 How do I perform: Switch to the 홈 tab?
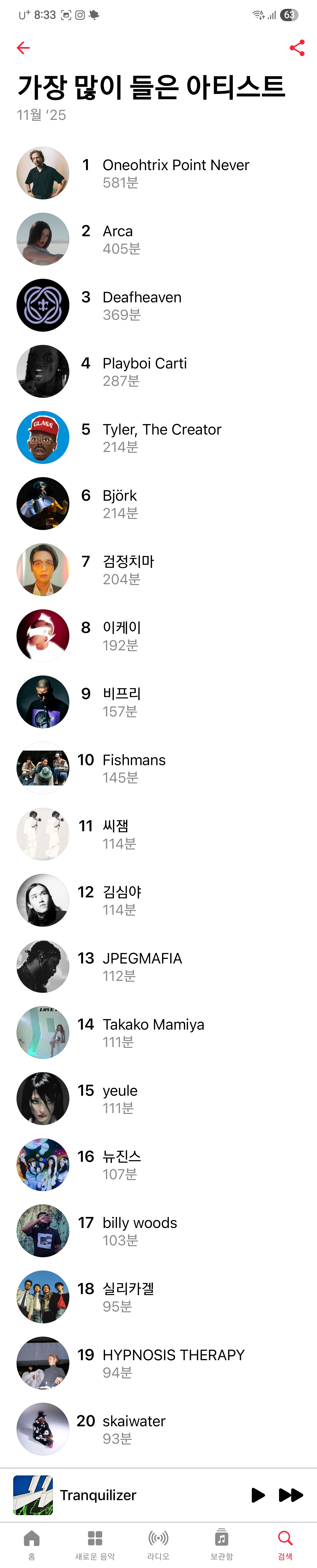coord(32,1544)
